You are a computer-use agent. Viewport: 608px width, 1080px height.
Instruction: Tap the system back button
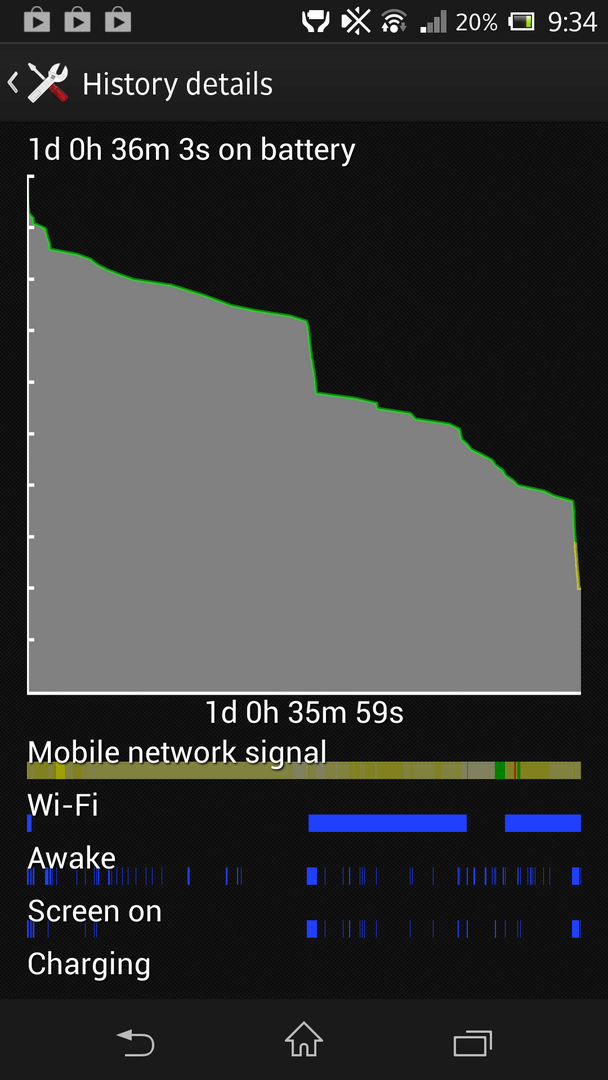pyautogui.click(x=135, y=1042)
